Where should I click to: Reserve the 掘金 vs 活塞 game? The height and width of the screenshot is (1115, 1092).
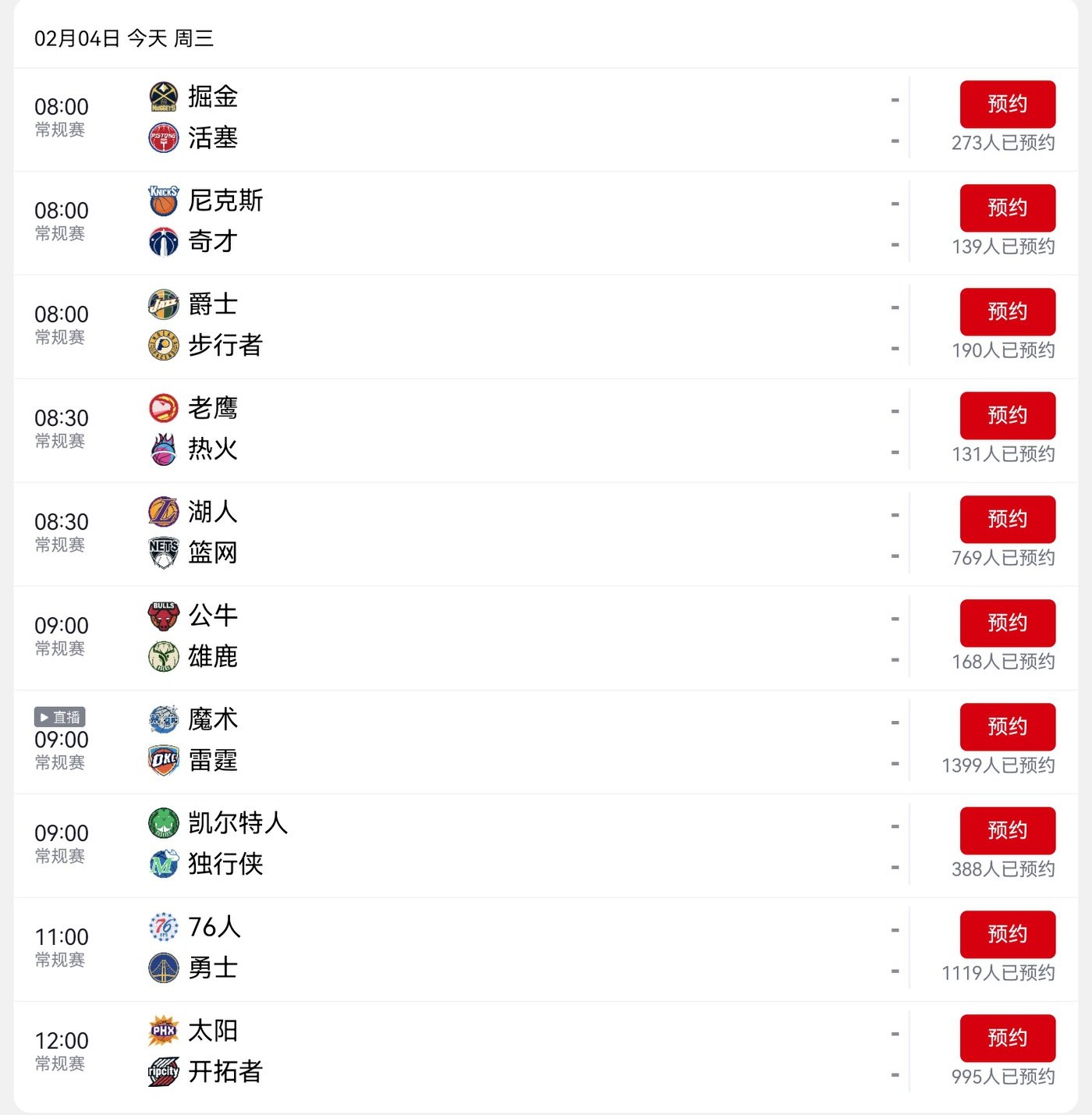(1007, 105)
